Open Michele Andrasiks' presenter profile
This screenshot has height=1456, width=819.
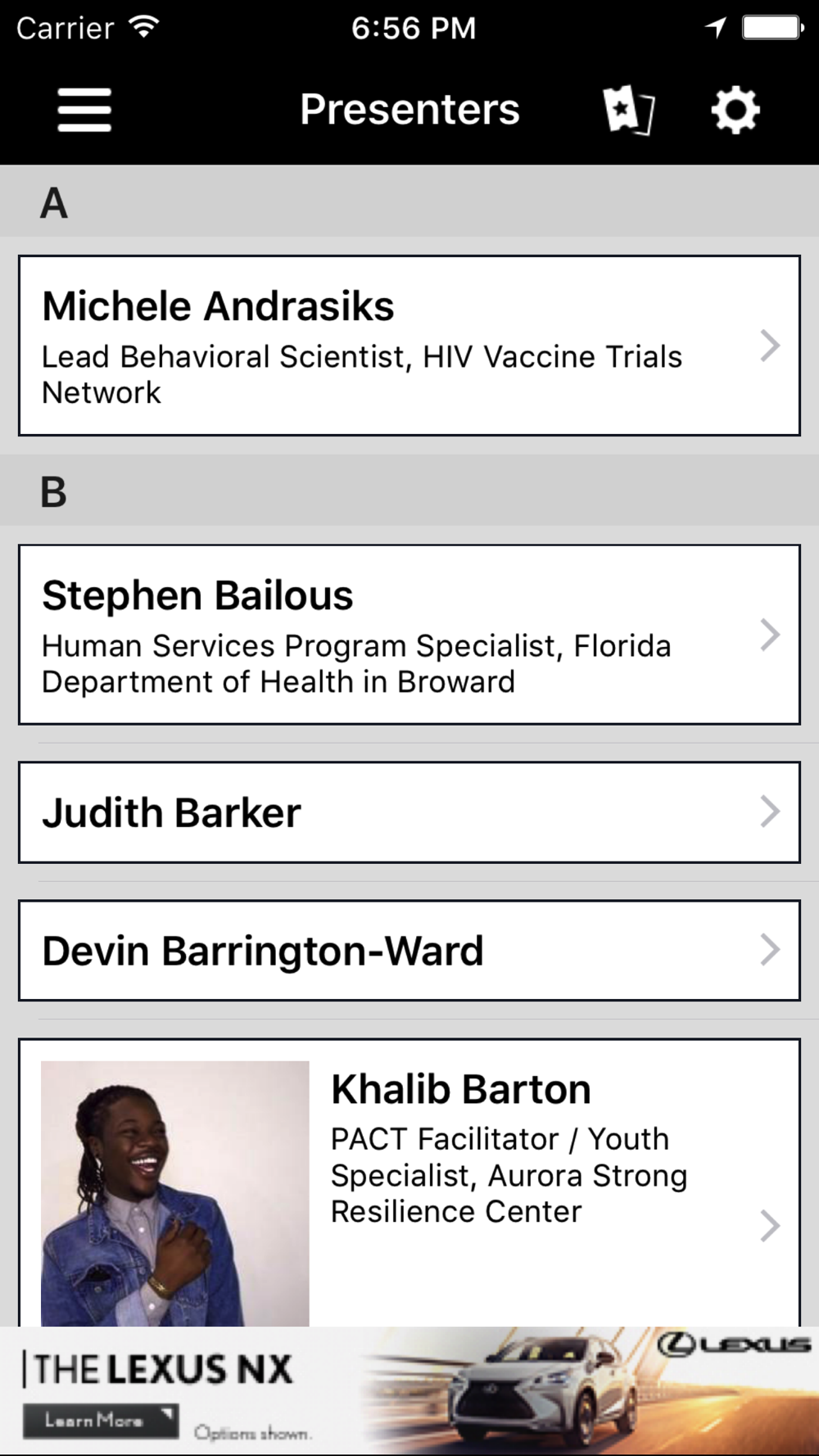tap(409, 346)
